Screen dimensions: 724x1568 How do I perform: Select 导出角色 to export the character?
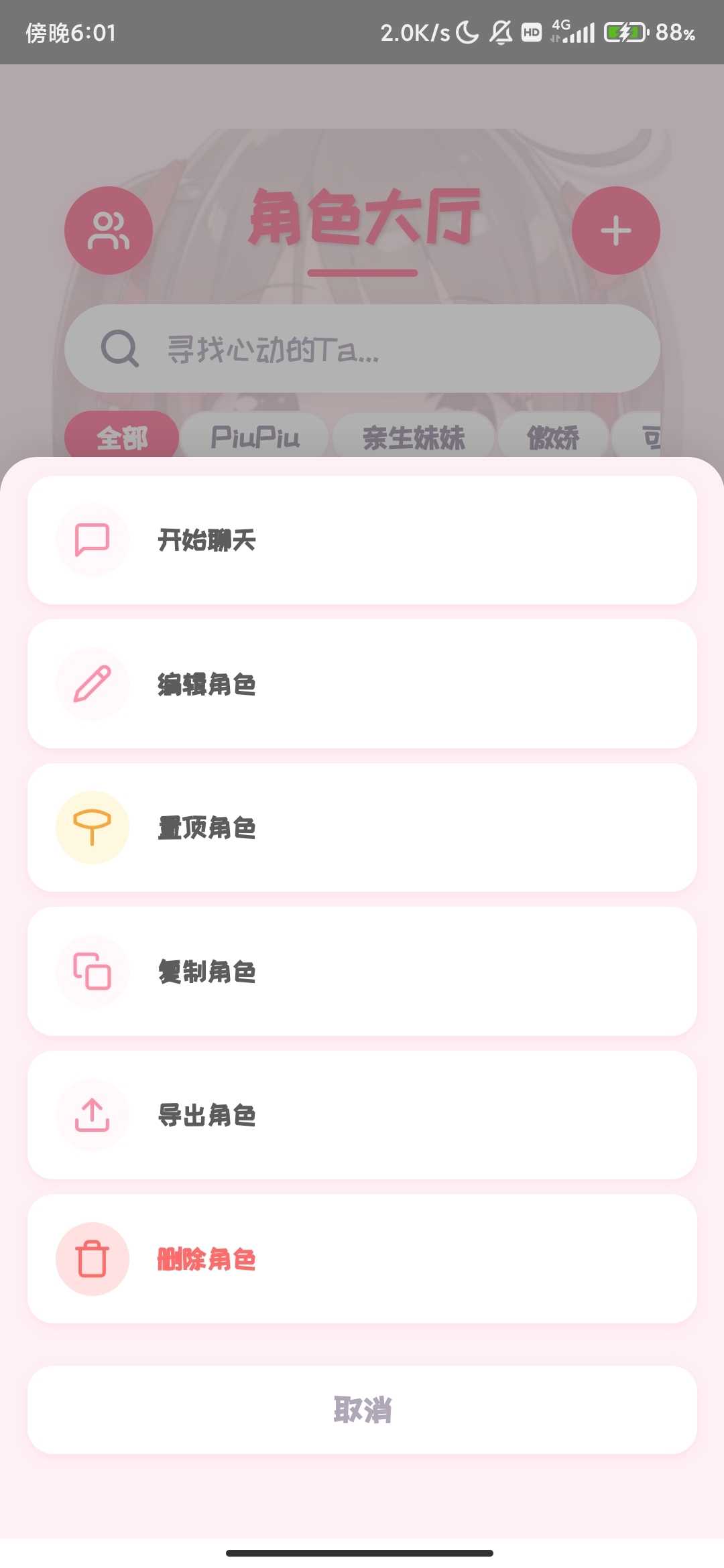362,1115
